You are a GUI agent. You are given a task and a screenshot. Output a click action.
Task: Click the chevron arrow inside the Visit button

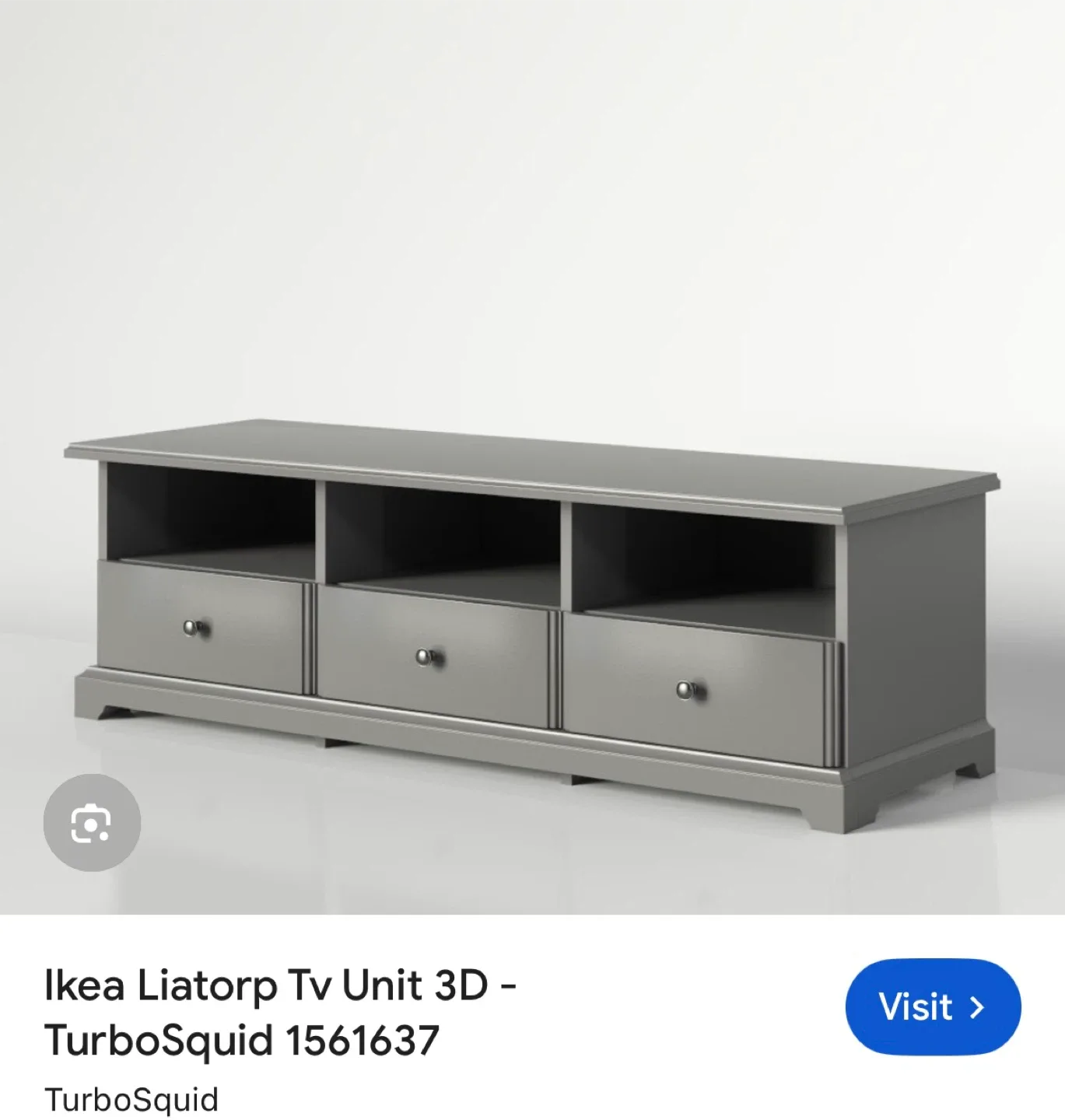coord(976,1006)
